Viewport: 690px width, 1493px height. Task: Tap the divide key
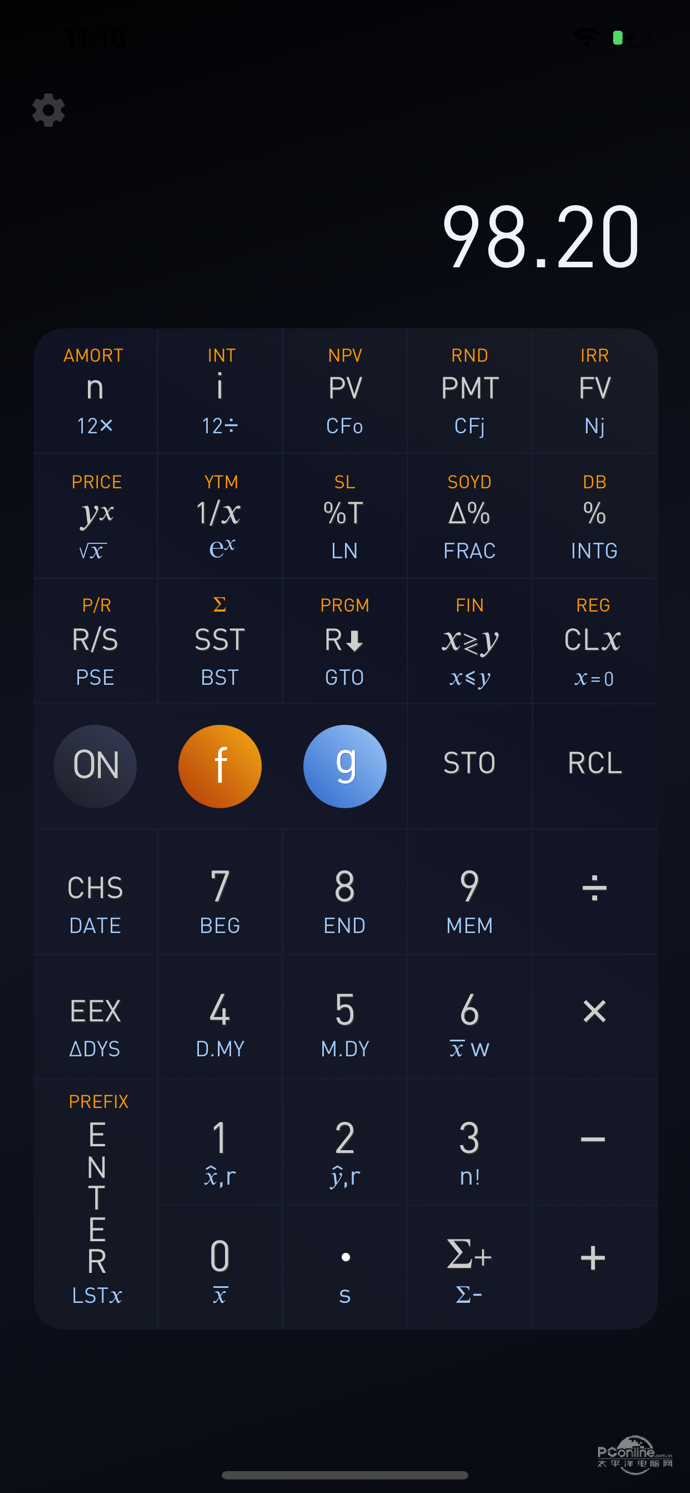coord(595,889)
